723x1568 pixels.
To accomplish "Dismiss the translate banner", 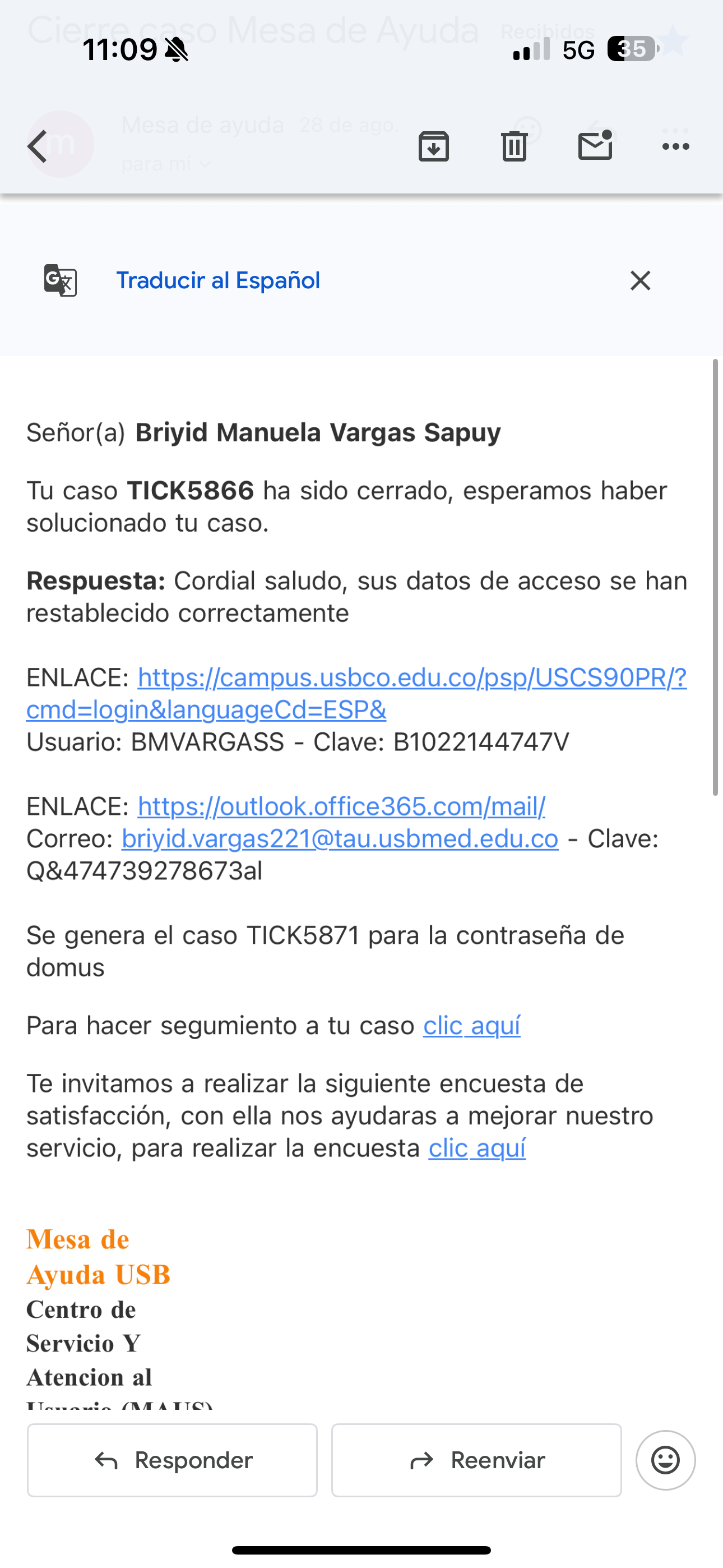I will click(x=640, y=280).
